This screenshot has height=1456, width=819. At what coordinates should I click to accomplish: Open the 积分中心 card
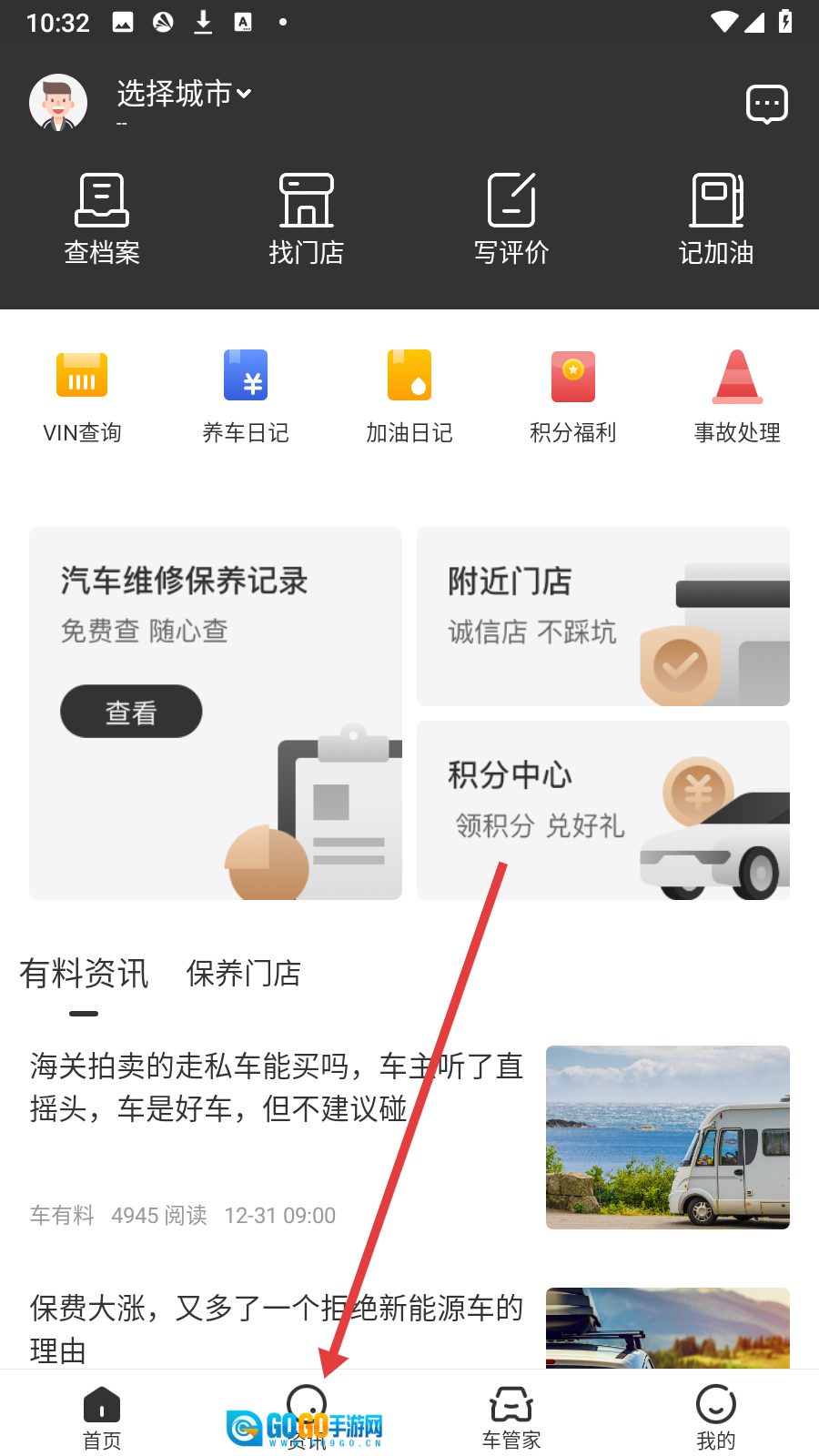click(602, 810)
